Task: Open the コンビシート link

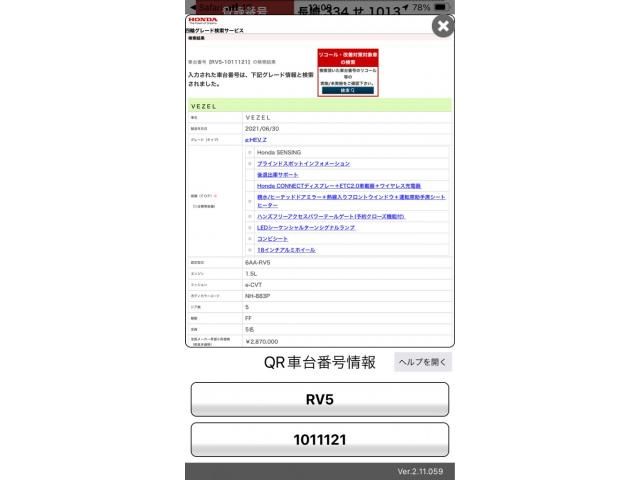Action: [x=272, y=239]
